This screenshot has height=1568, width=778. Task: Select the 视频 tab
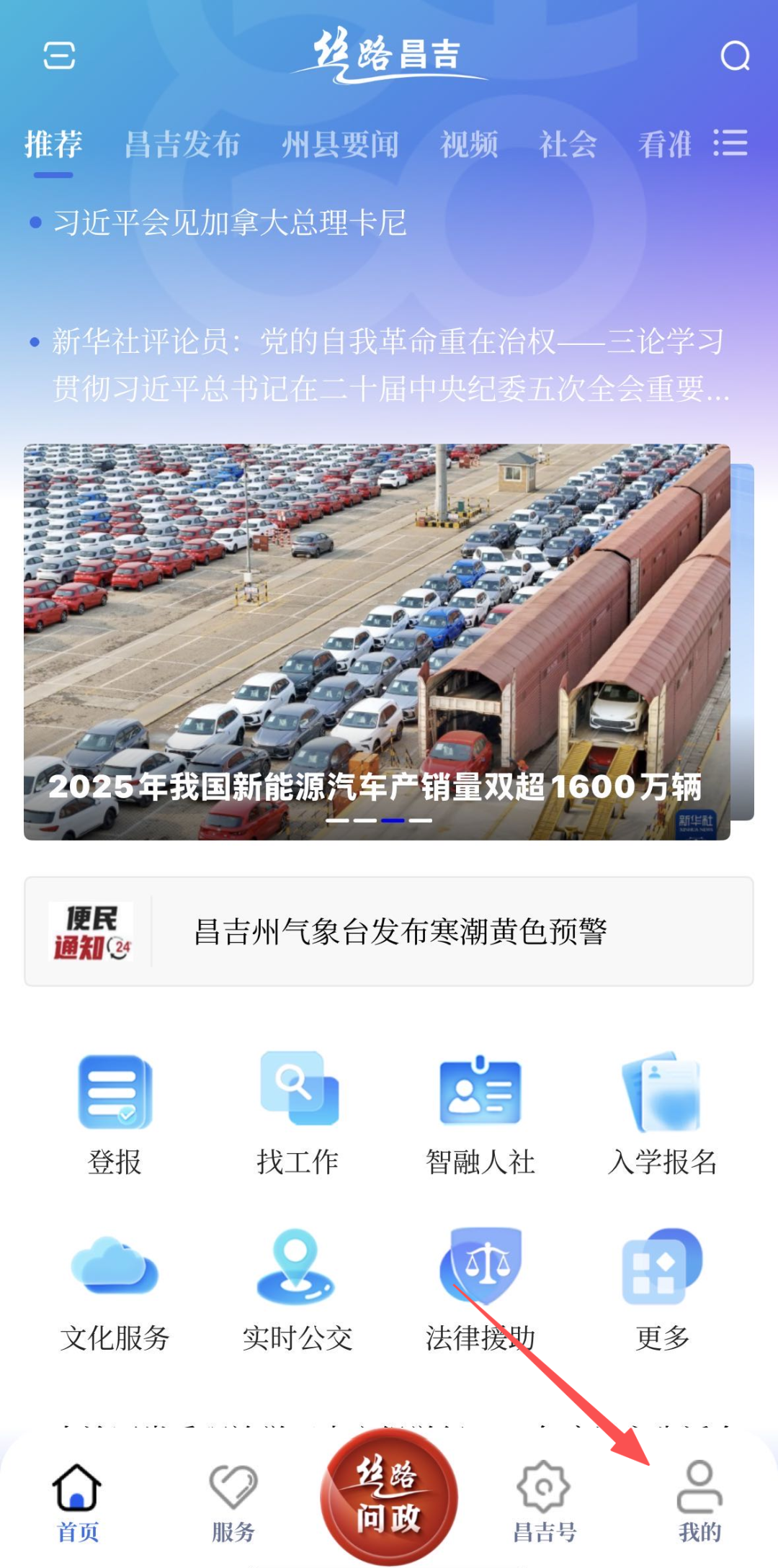(469, 145)
